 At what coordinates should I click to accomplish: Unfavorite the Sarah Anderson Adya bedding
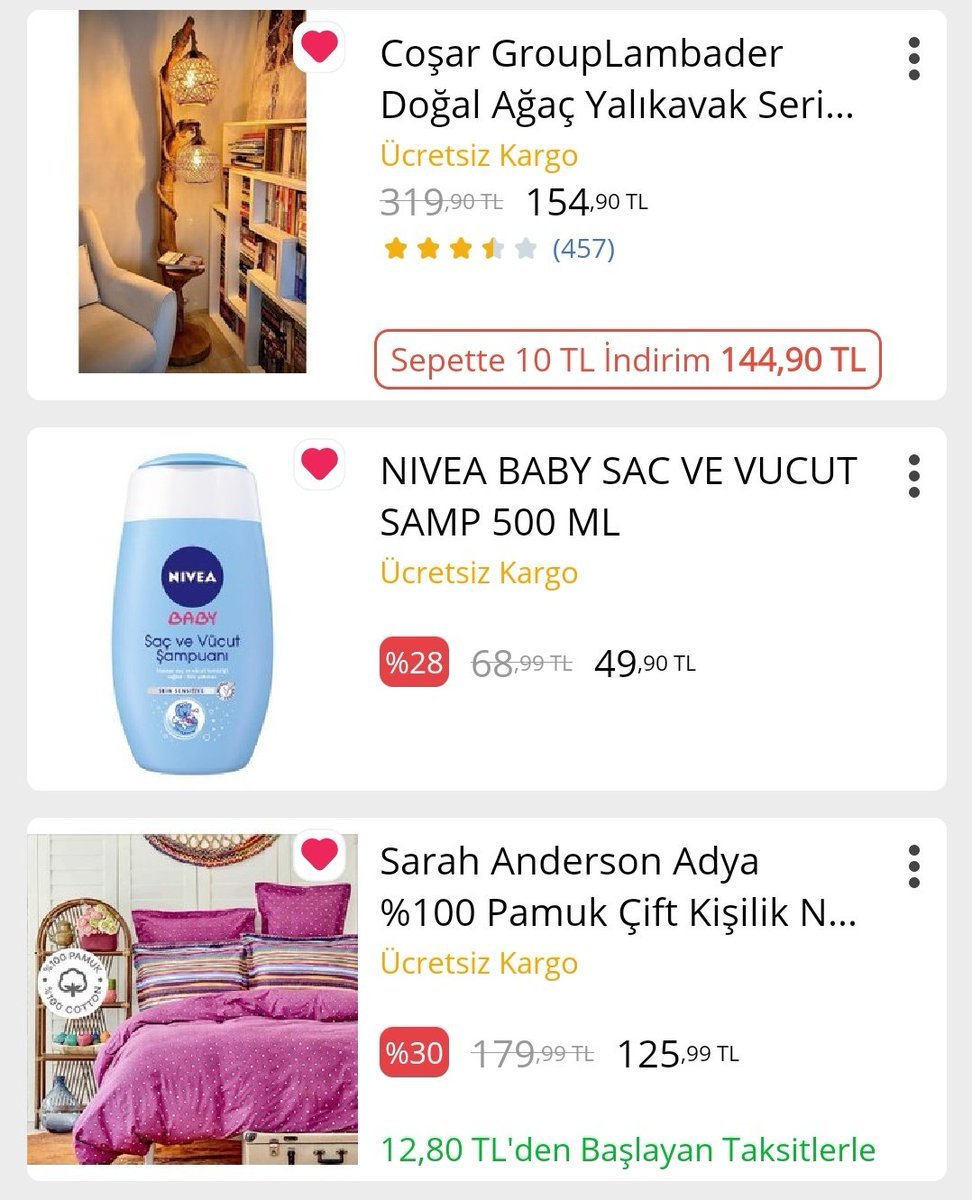click(x=319, y=854)
